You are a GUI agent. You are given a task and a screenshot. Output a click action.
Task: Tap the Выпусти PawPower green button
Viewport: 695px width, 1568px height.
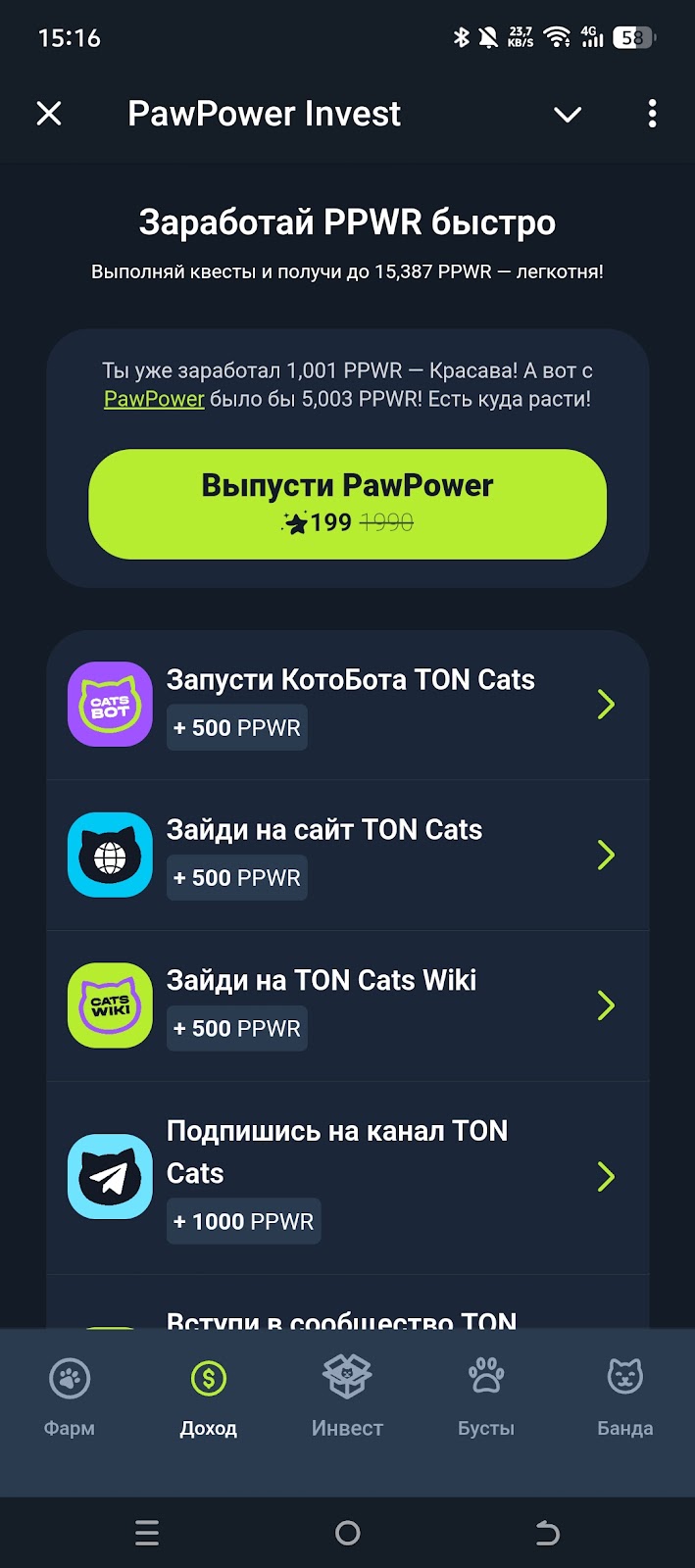(x=347, y=504)
